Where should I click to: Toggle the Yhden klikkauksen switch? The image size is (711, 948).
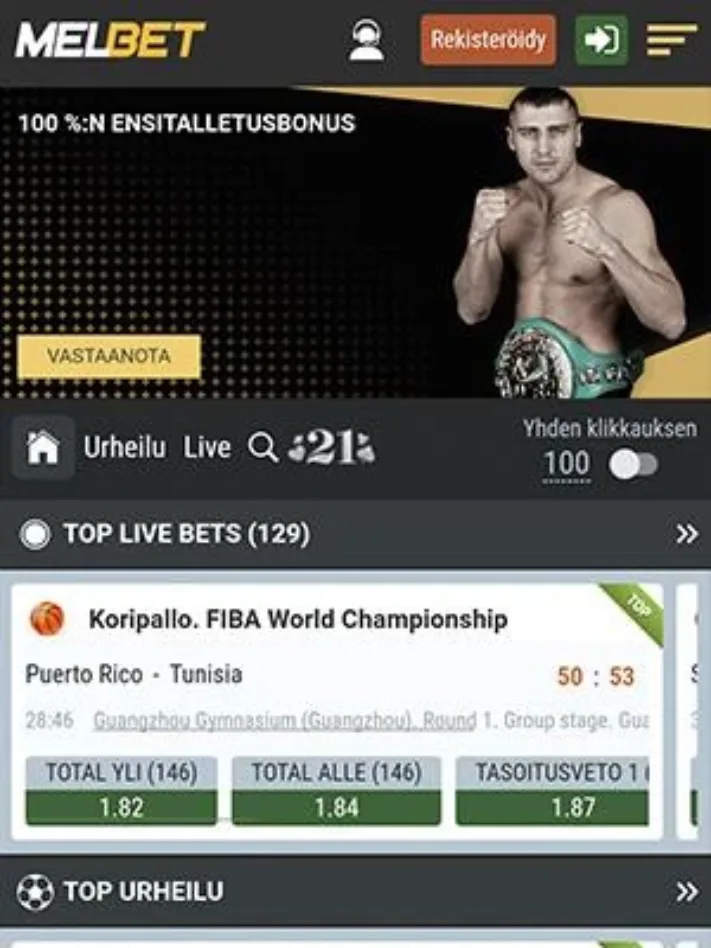(x=634, y=464)
